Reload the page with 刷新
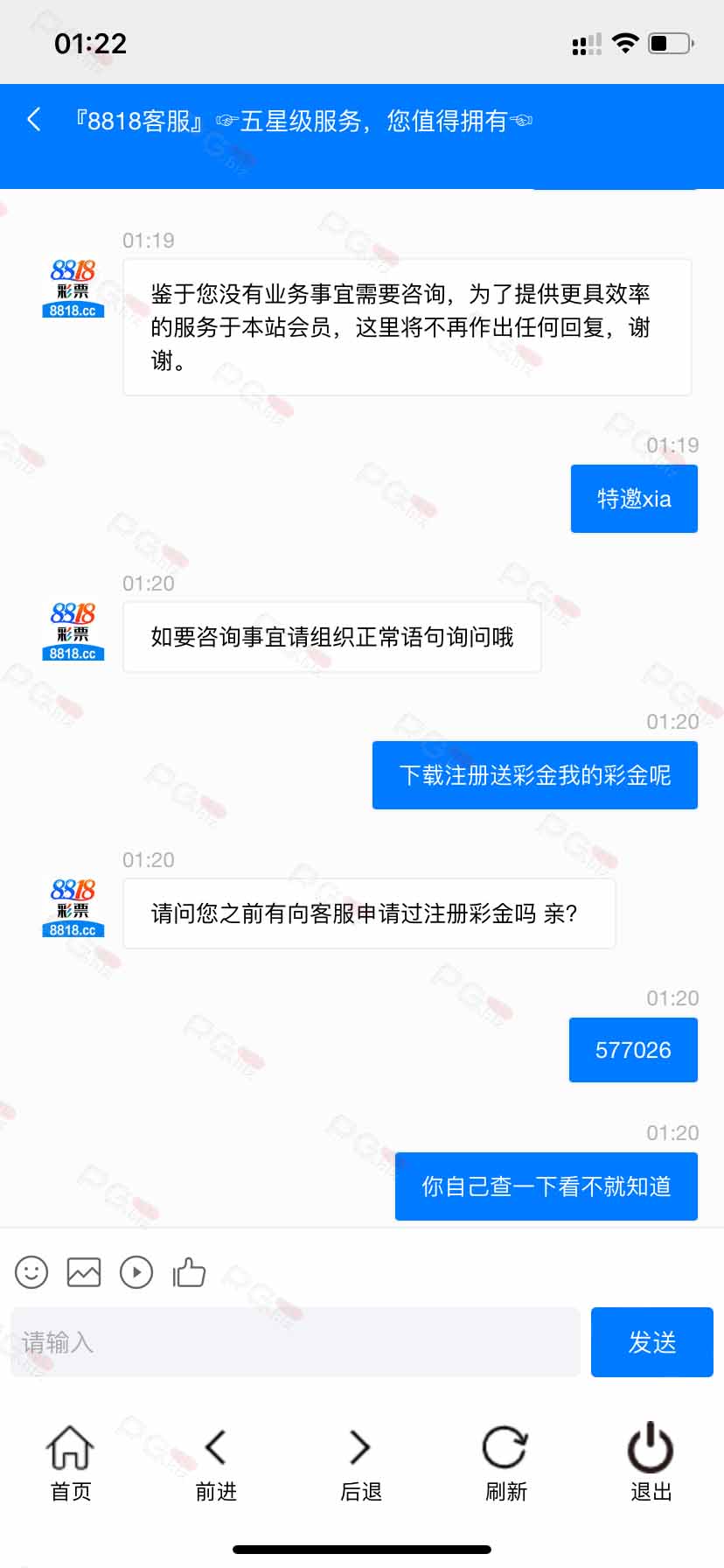The image size is (724, 1568). click(506, 1461)
